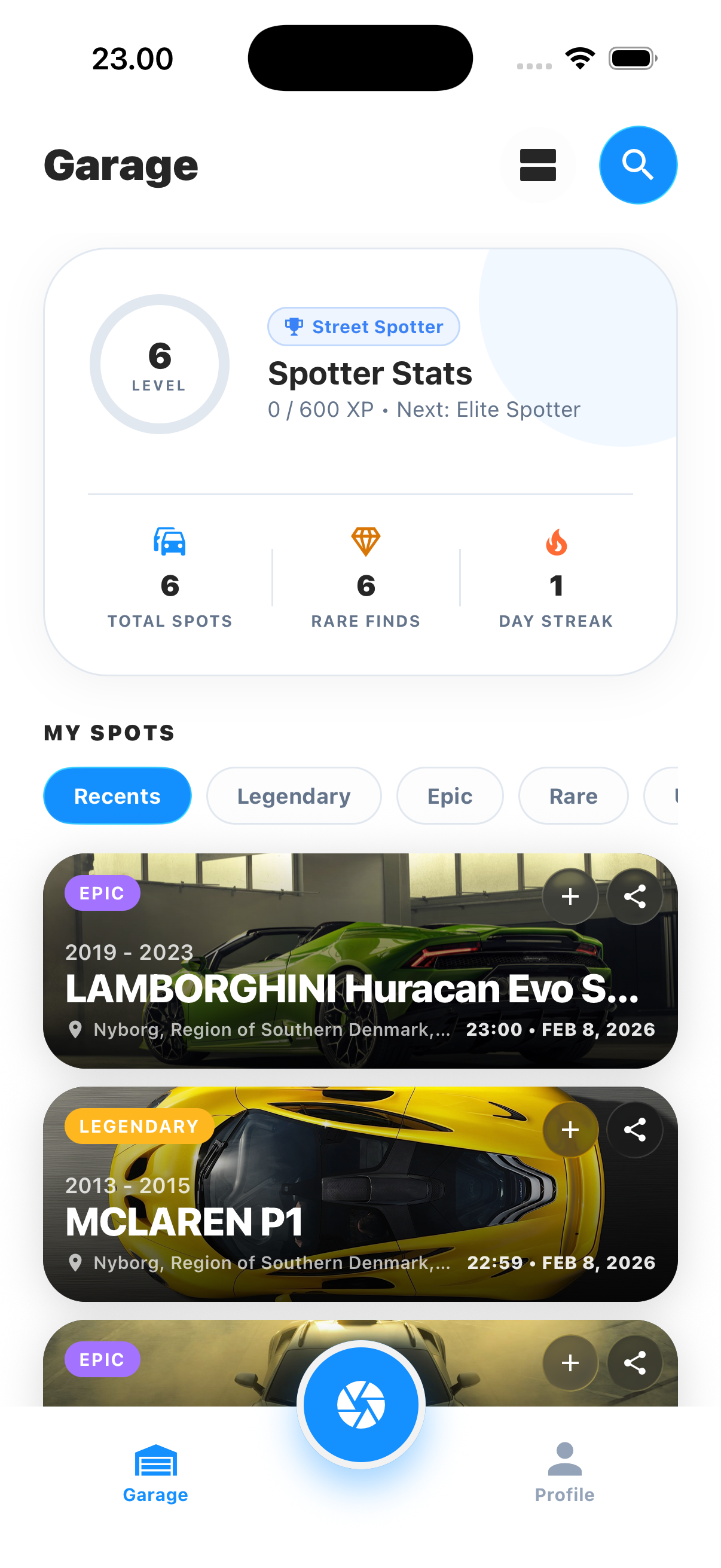This screenshot has width=721, height=1568.
Task: Share the McLaren P1 spot
Action: (x=634, y=1130)
